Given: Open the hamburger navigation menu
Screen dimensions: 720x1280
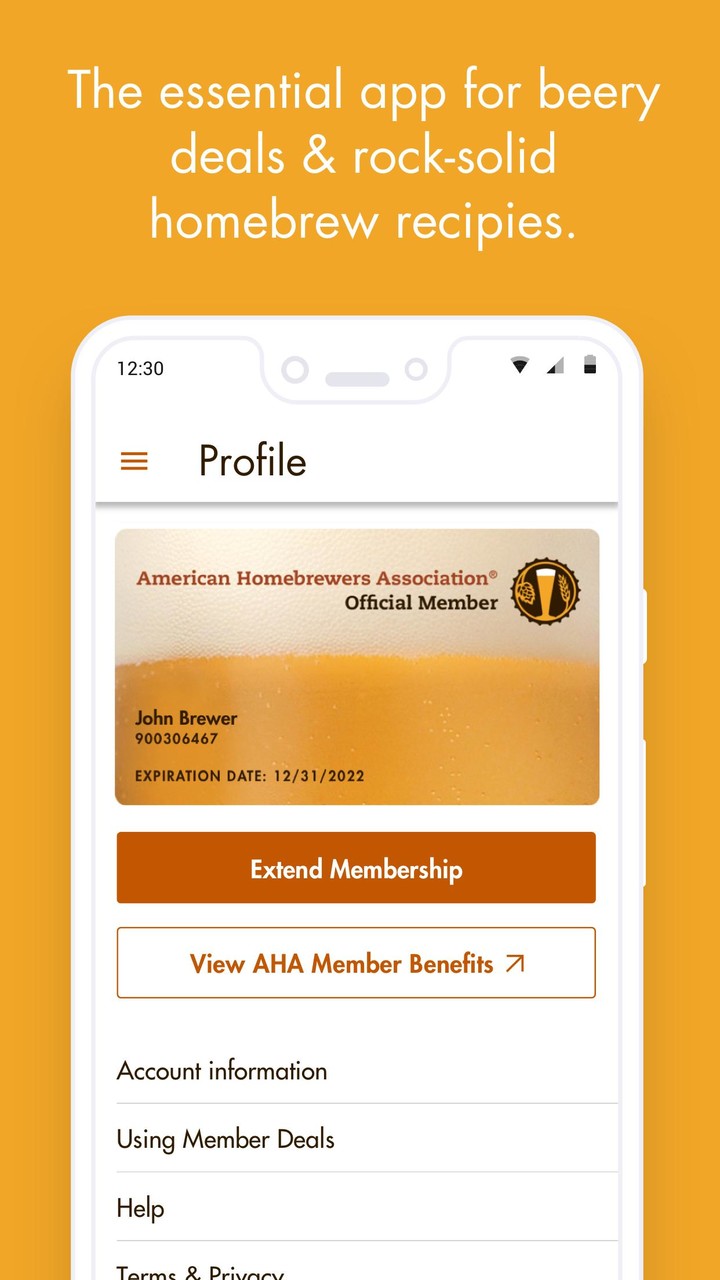Looking at the screenshot, I should pos(133,461).
